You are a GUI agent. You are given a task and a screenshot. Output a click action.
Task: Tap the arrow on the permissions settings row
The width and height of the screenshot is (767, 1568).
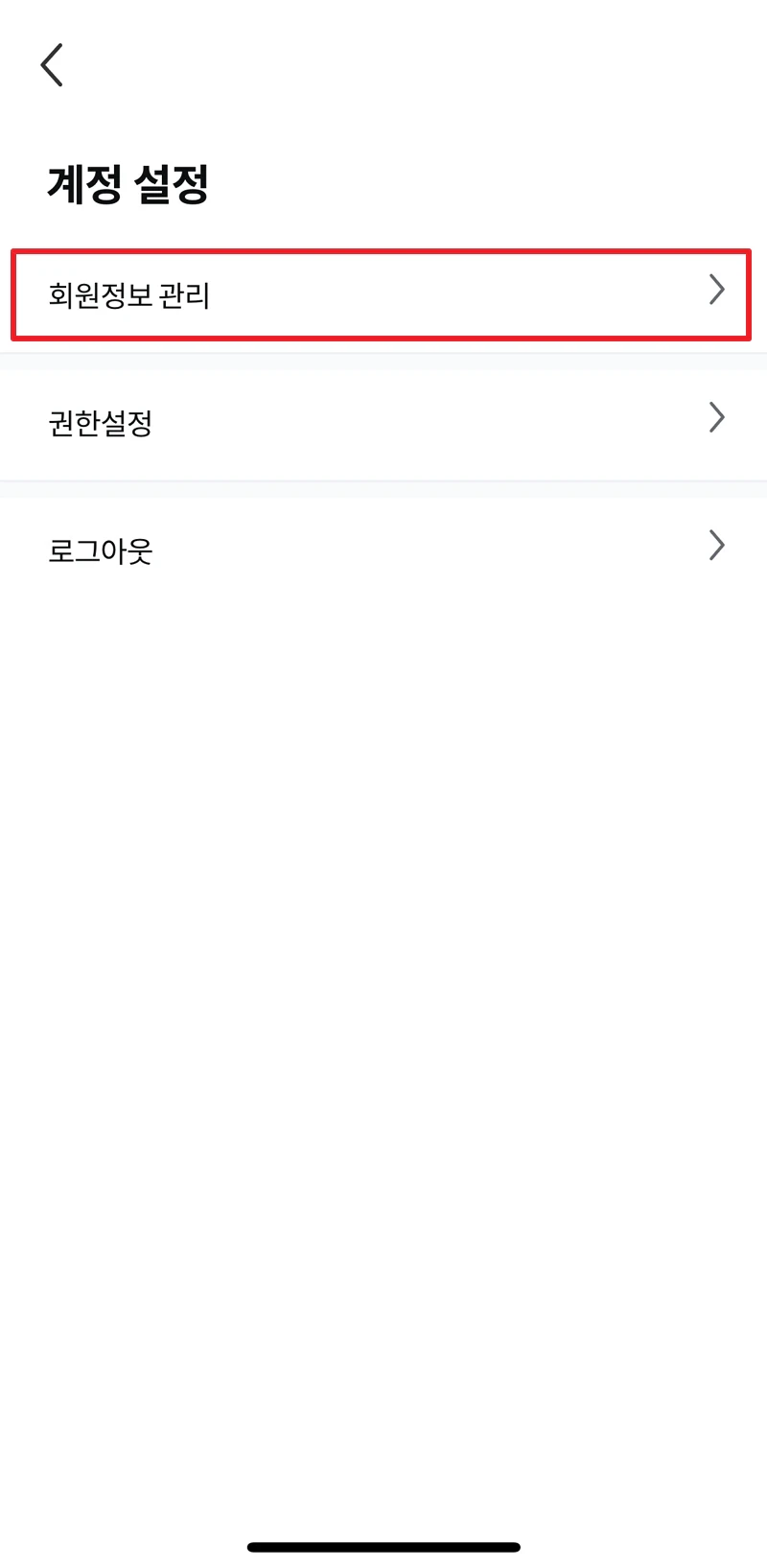point(715,417)
